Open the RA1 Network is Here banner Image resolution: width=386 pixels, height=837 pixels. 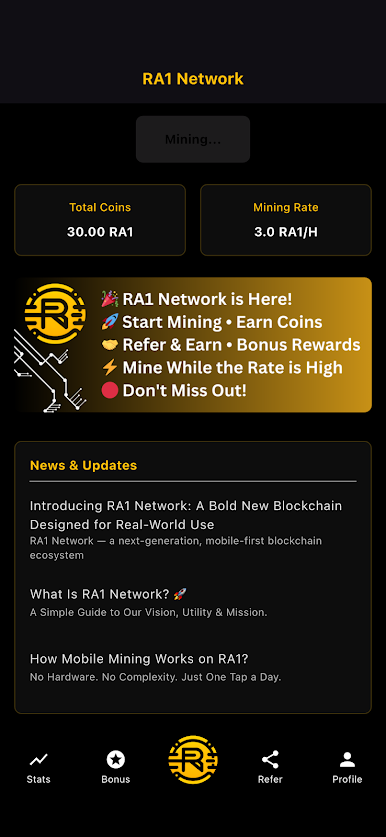click(x=193, y=344)
